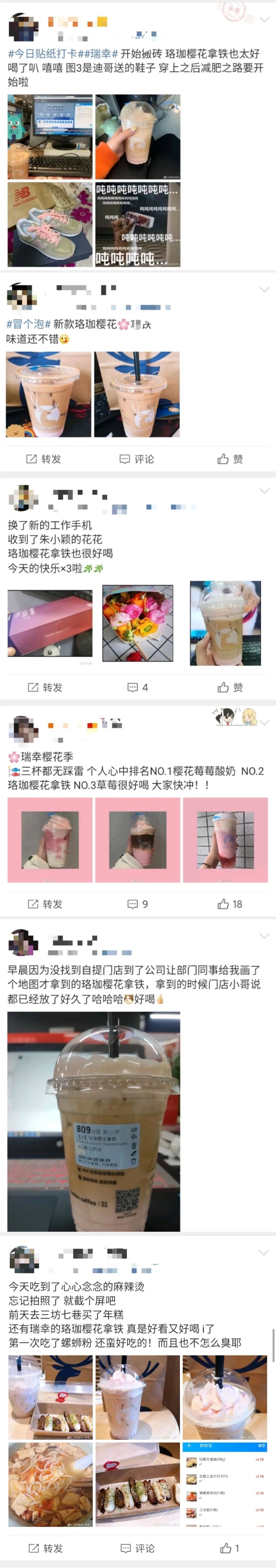Like the 麻辣烫 post with 1 like
The width and height of the screenshot is (276, 1568).
(230, 1548)
